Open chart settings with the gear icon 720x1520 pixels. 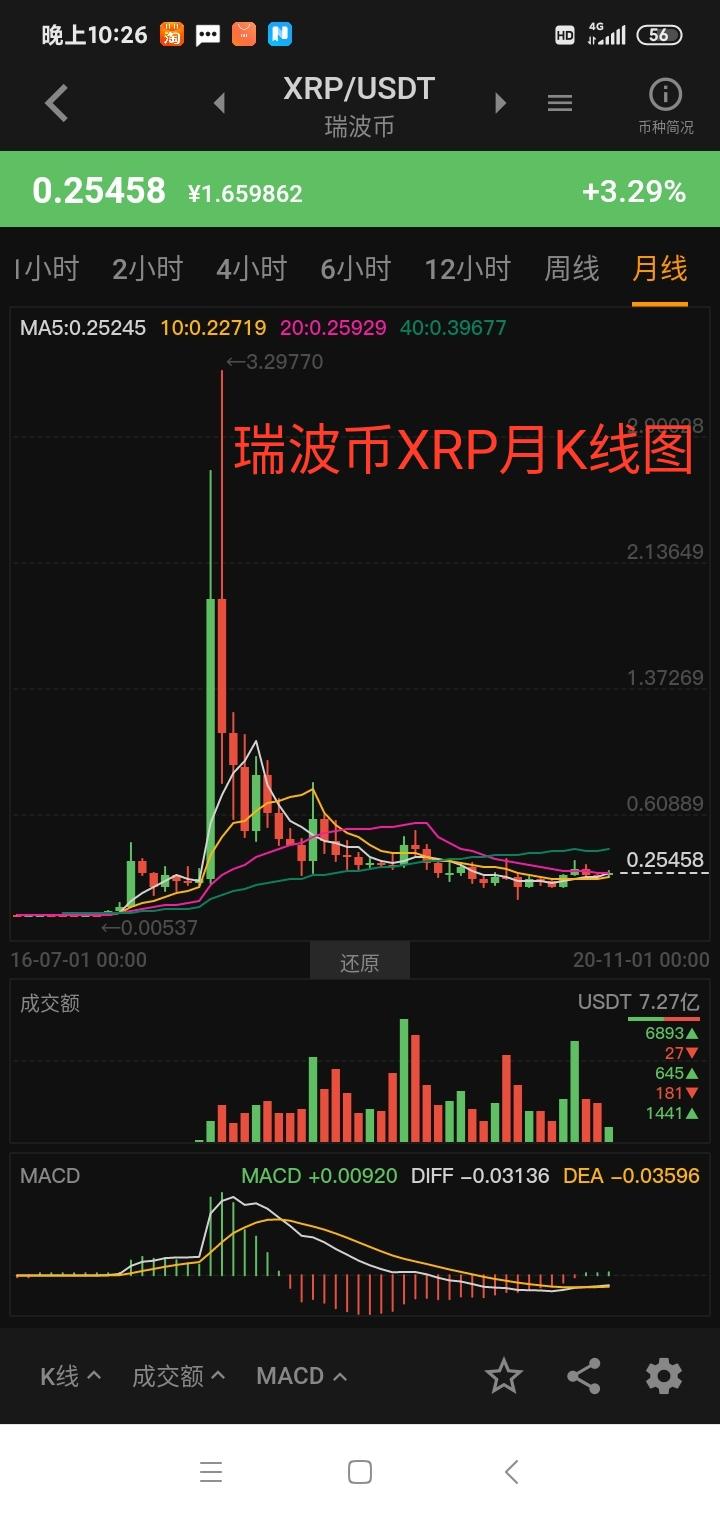click(663, 1375)
